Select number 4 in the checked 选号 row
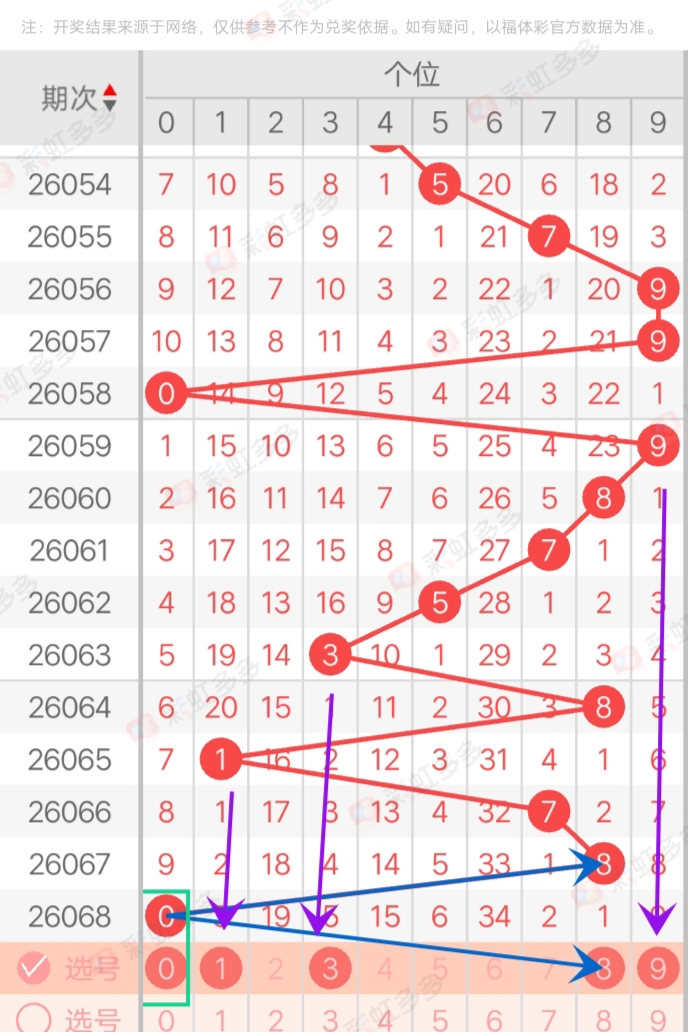 (x=385, y=968)
